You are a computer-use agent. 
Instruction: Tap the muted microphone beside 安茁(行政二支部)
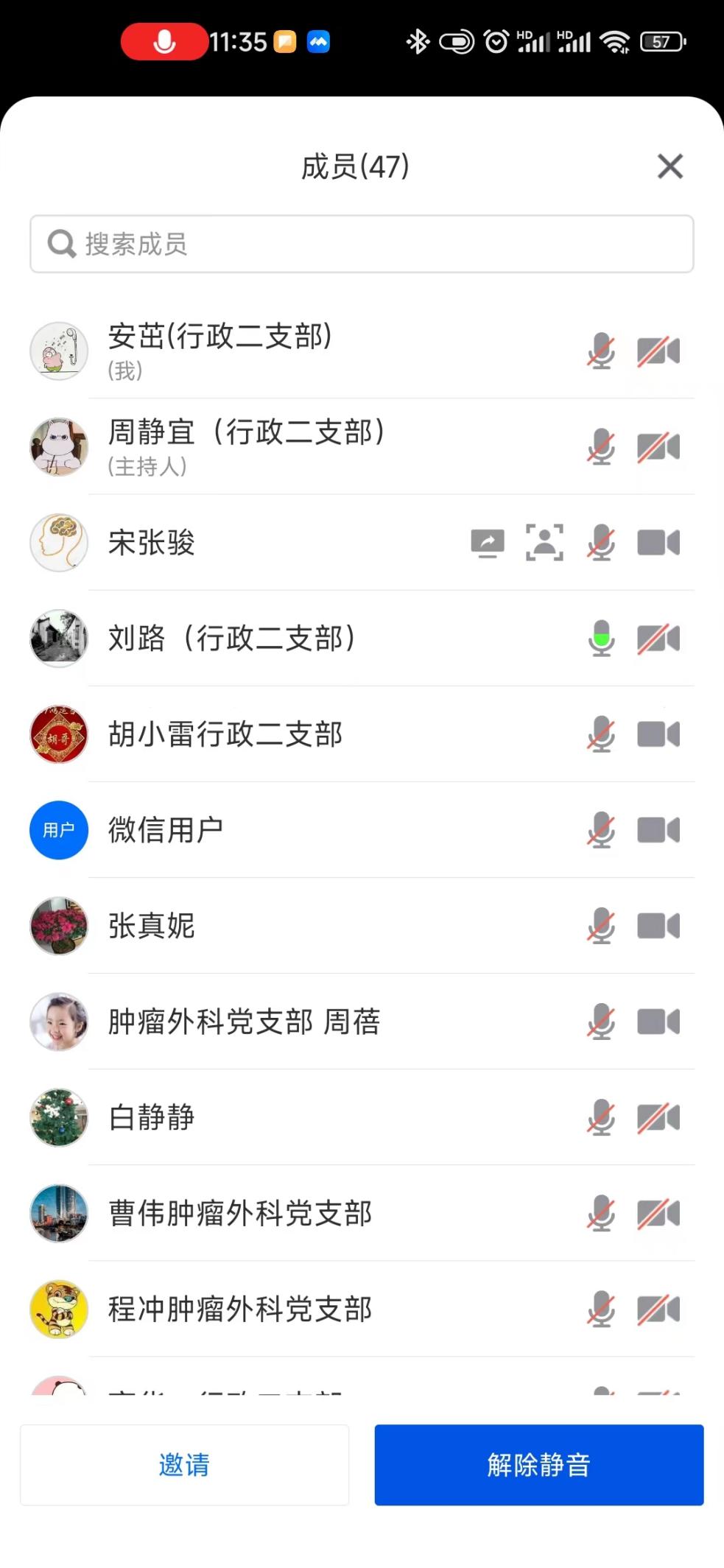[x=601, y=351]
